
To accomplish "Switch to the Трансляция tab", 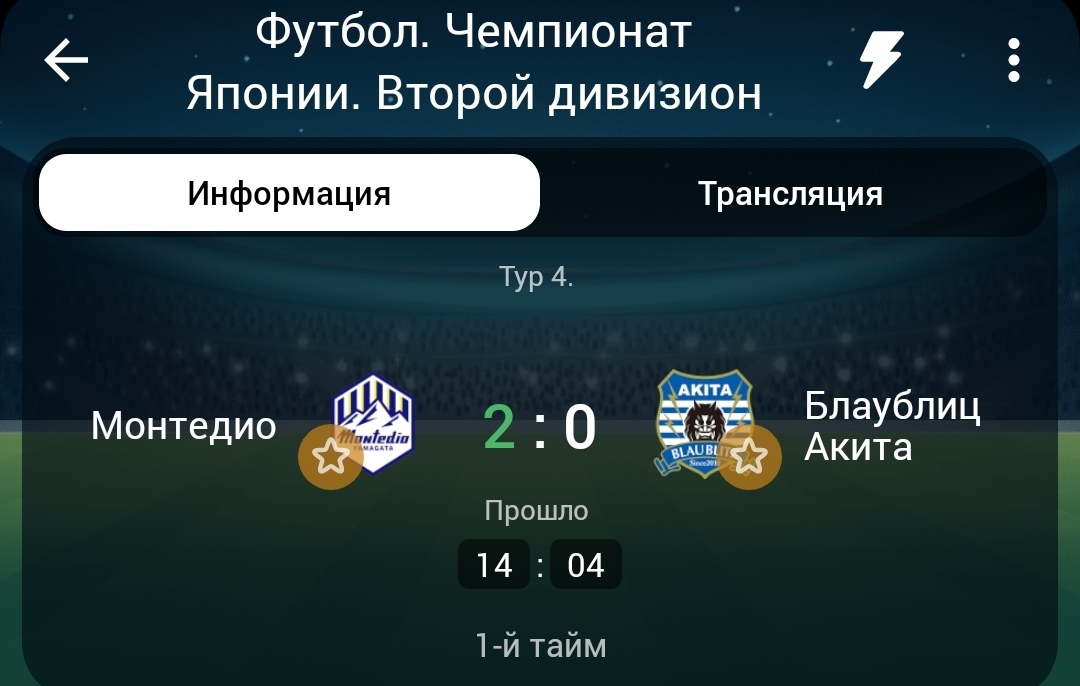I will [x=790, y=193].
